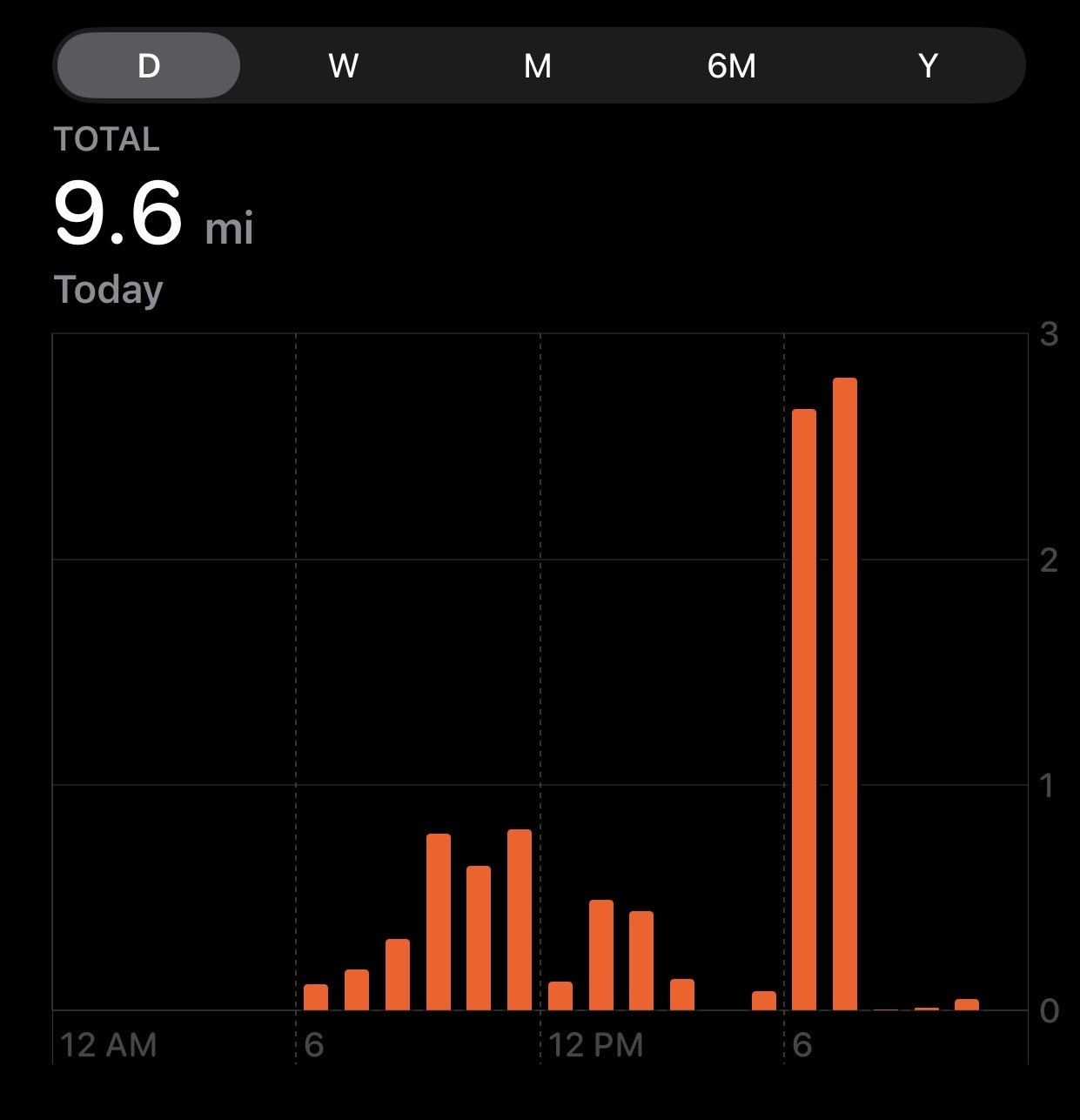Switch to the Y yearly view
The width and height of the screenshot is (1080, 1120).
[928, 66]
